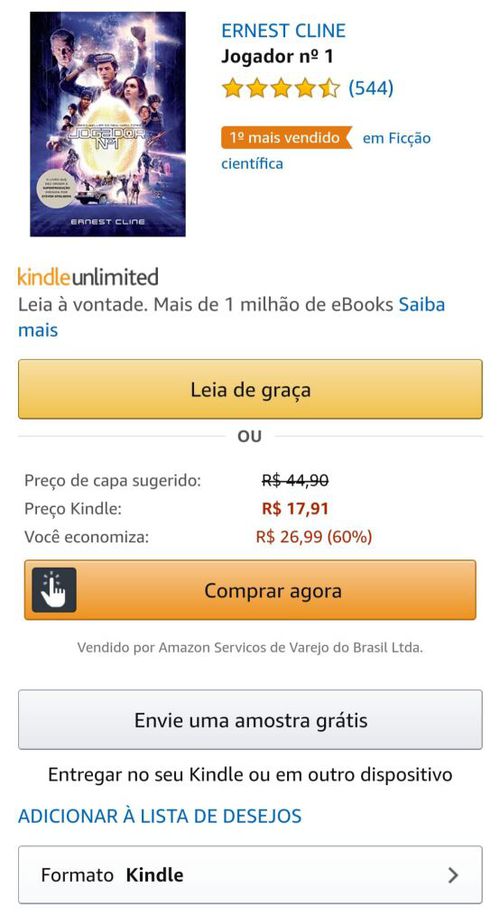This screenshot has height=924, width=500.
Task: Tap Leia de graça button
Action: pyautogui.click(x=250, y=390)
